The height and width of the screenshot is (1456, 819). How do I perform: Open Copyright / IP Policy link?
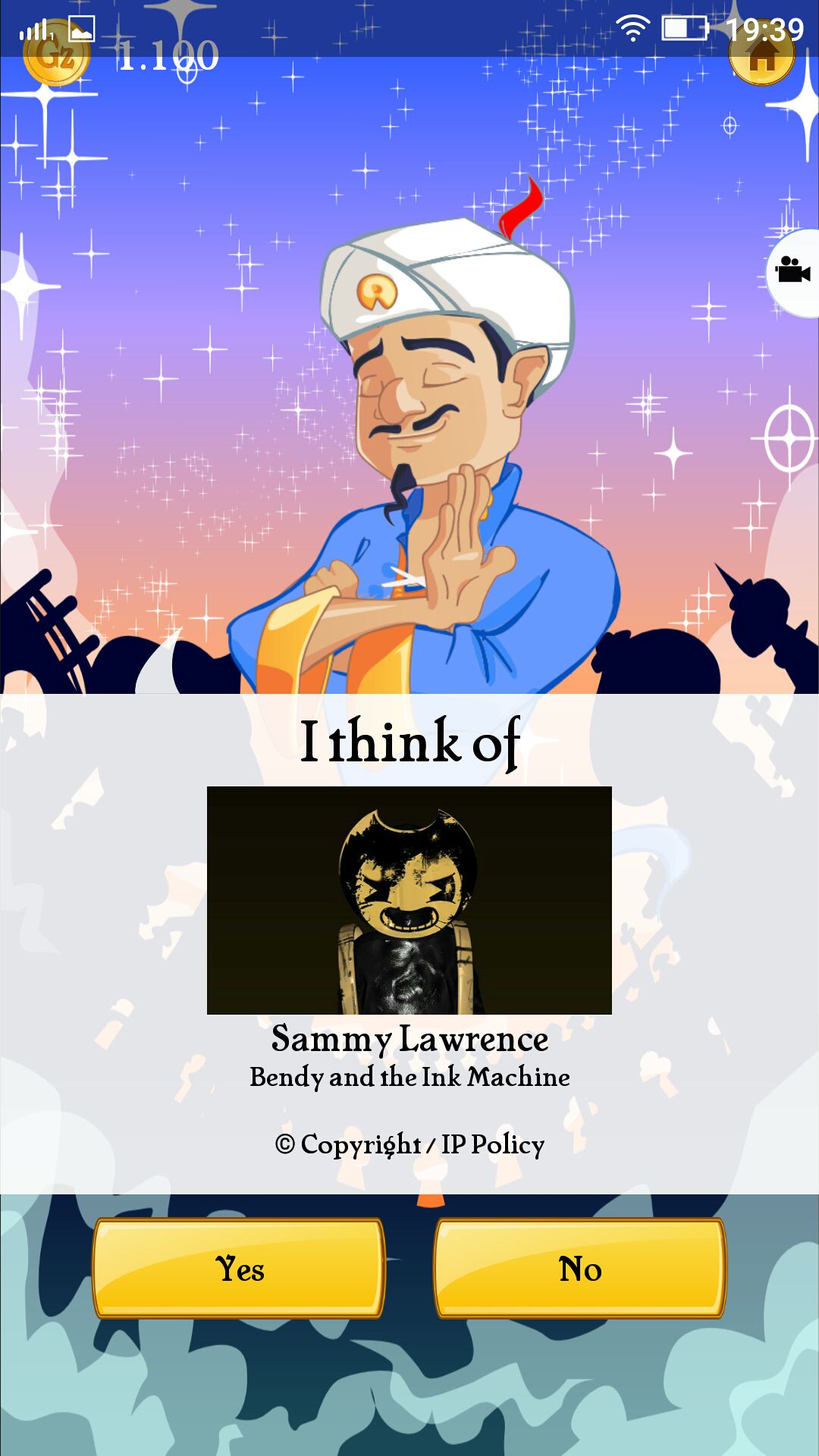point(409,1144)
